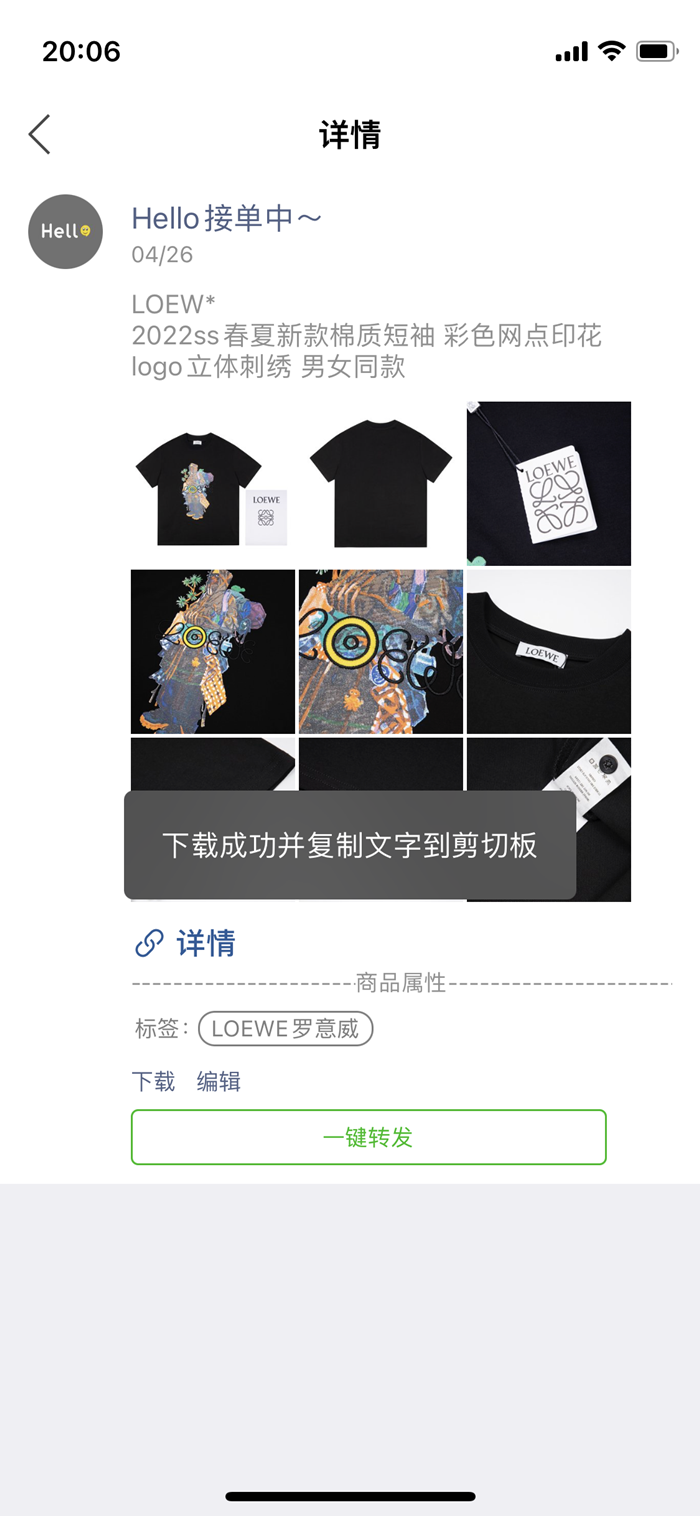Open the LOEWE collar label photo

pos(549,652)
